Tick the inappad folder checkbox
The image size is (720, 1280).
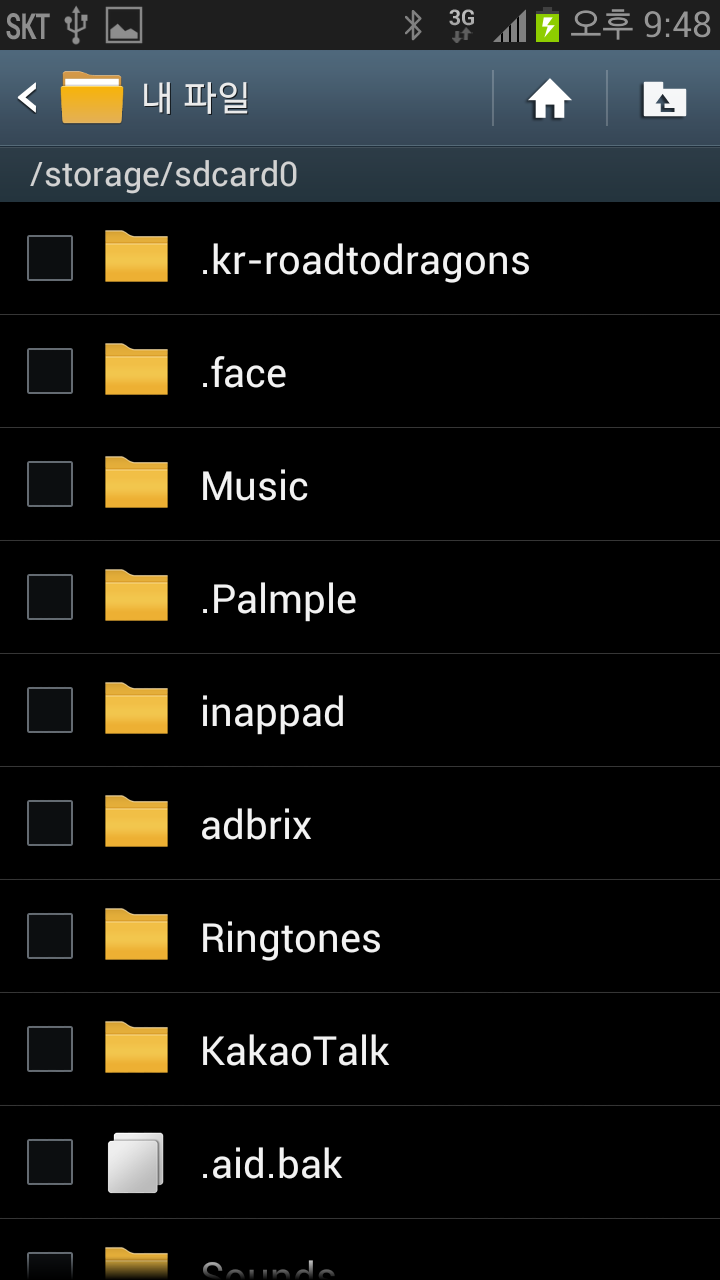click(x=50, y=710)
